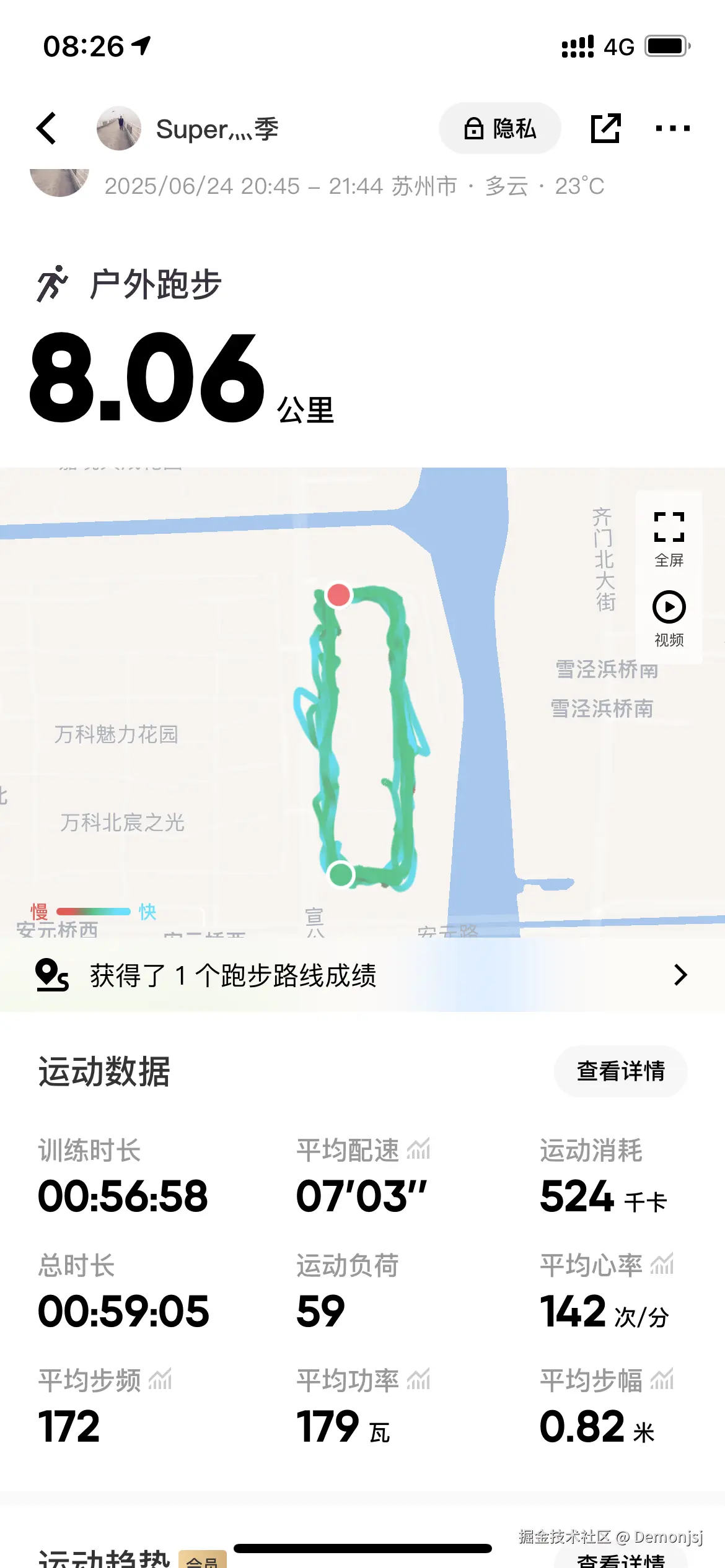Screen dimensions: 725x1568
Task: Open the share icon in the top bar
Action: (x=604, y=128)
